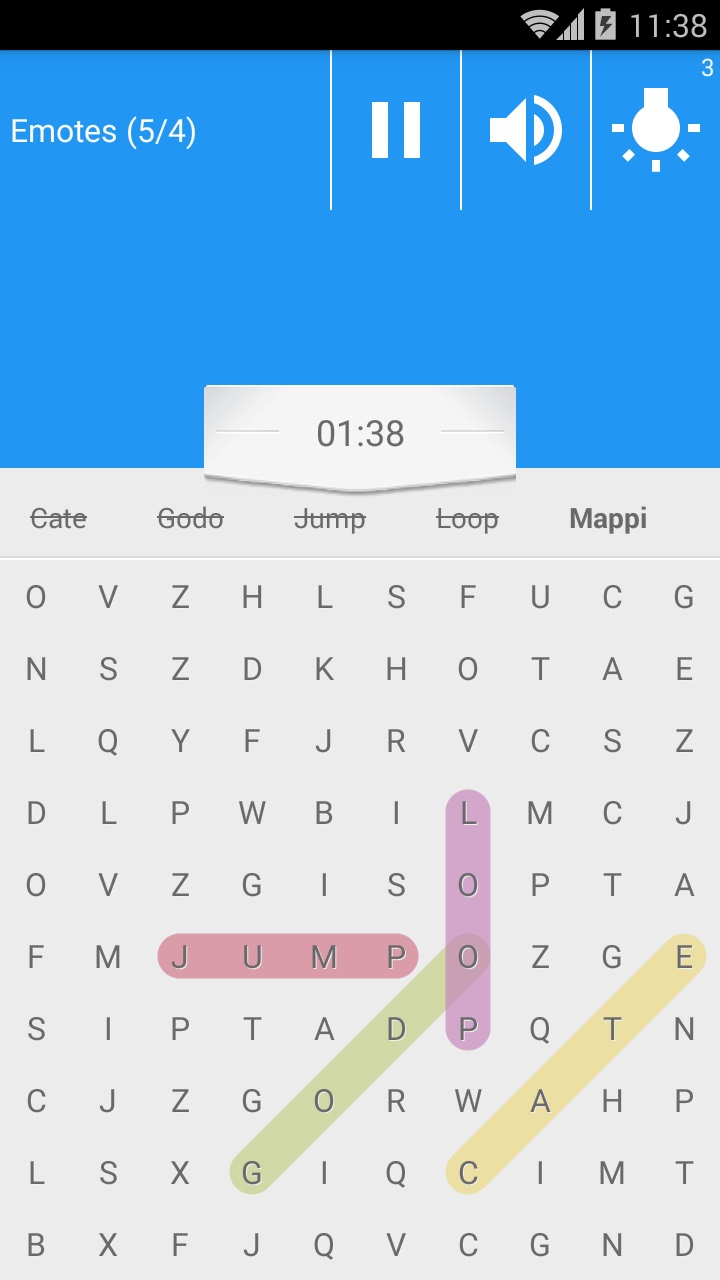Mute the game sound

tap(526, 130)
